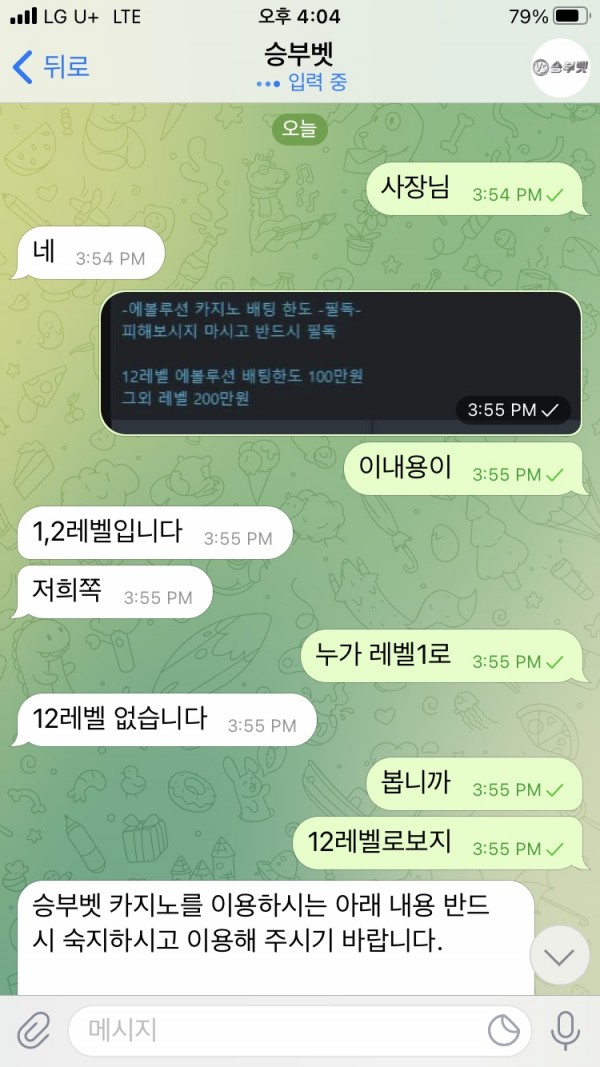Jump to latest message with down arrow
This screenshot has height=1067, width=600.
559,956
